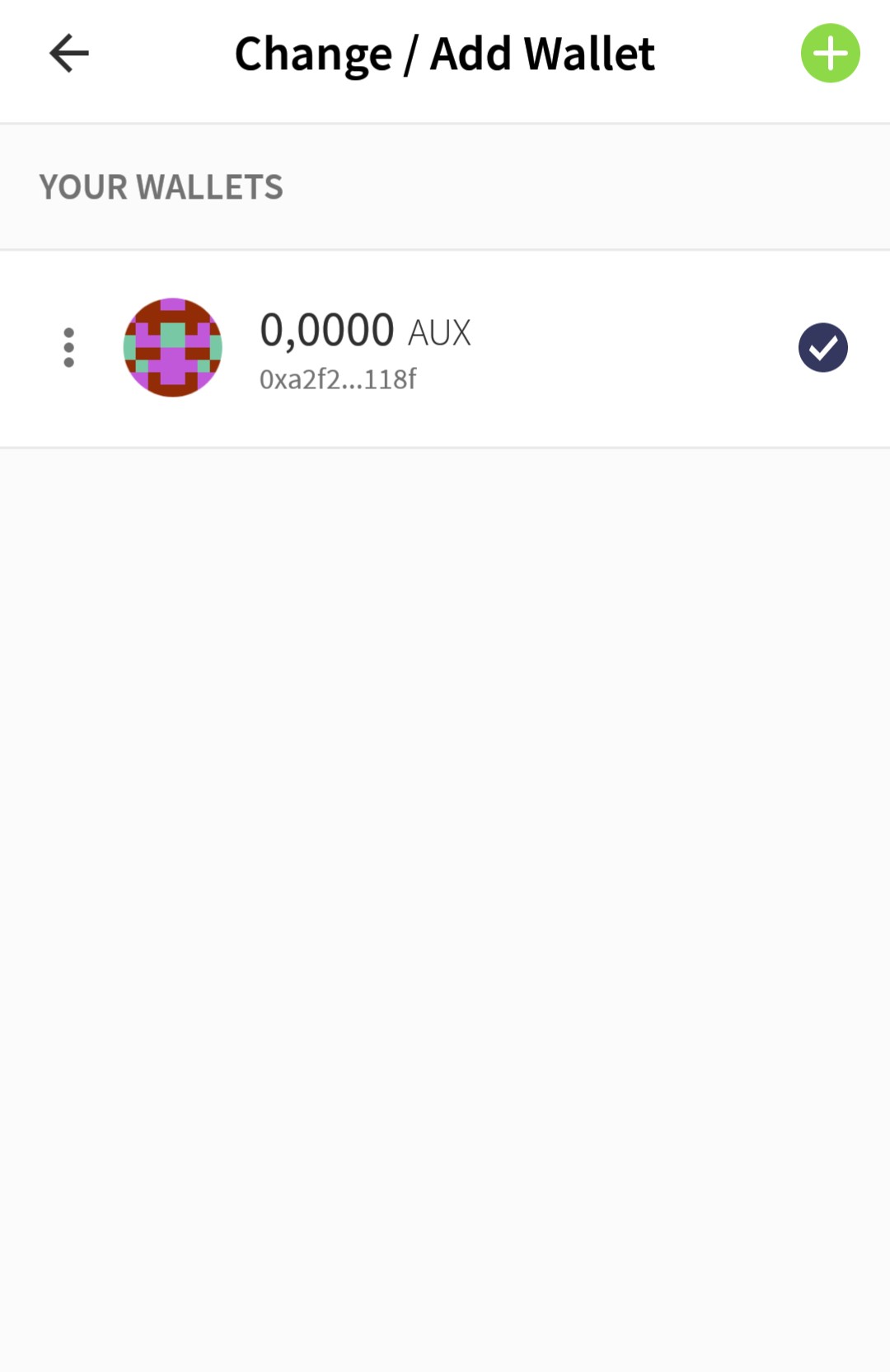890x1372 pixels.
Task: Tap the selected wallet checkmark
Action: tap(822, 348)
